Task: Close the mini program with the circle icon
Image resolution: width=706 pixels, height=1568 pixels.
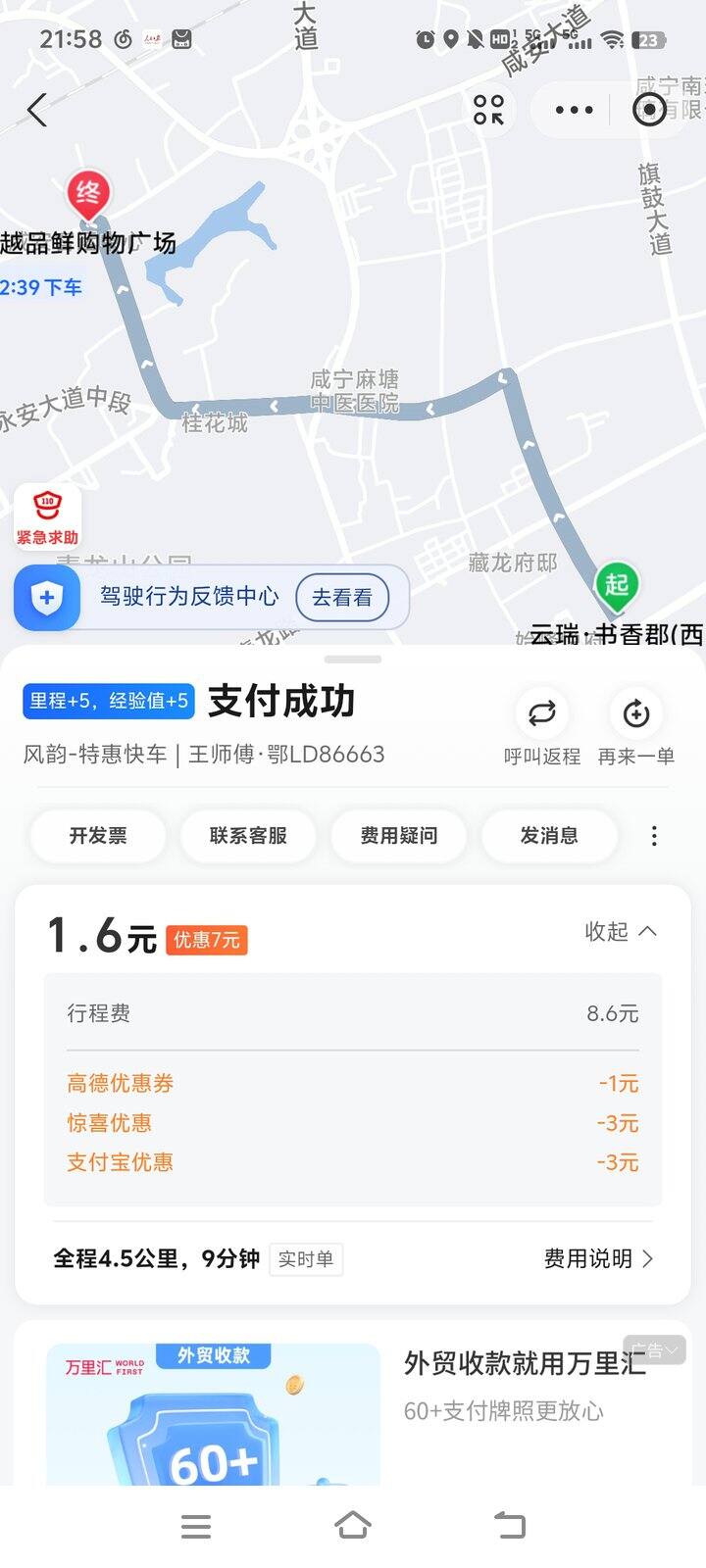Action: (x=649, y=110)
